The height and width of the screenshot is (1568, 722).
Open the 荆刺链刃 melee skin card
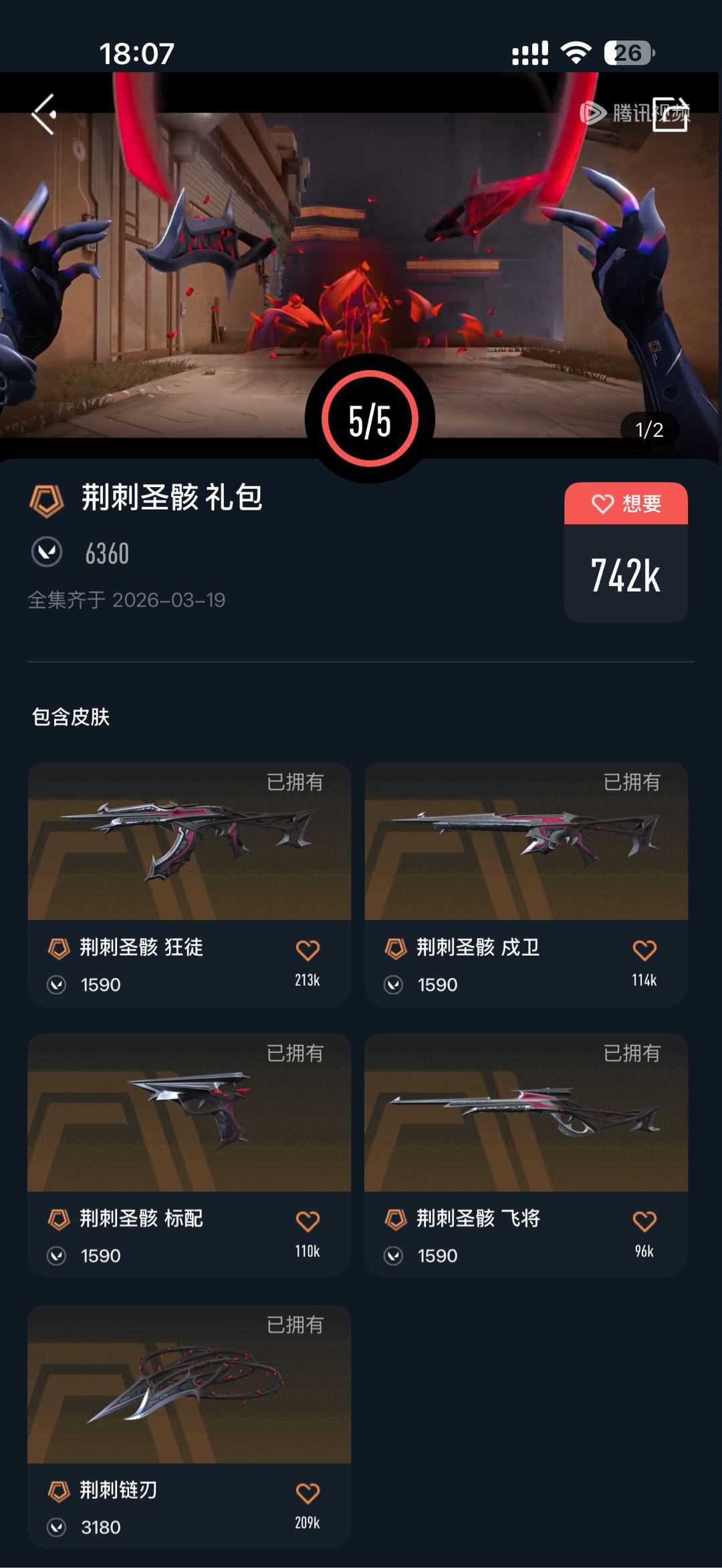[189, 1427]
